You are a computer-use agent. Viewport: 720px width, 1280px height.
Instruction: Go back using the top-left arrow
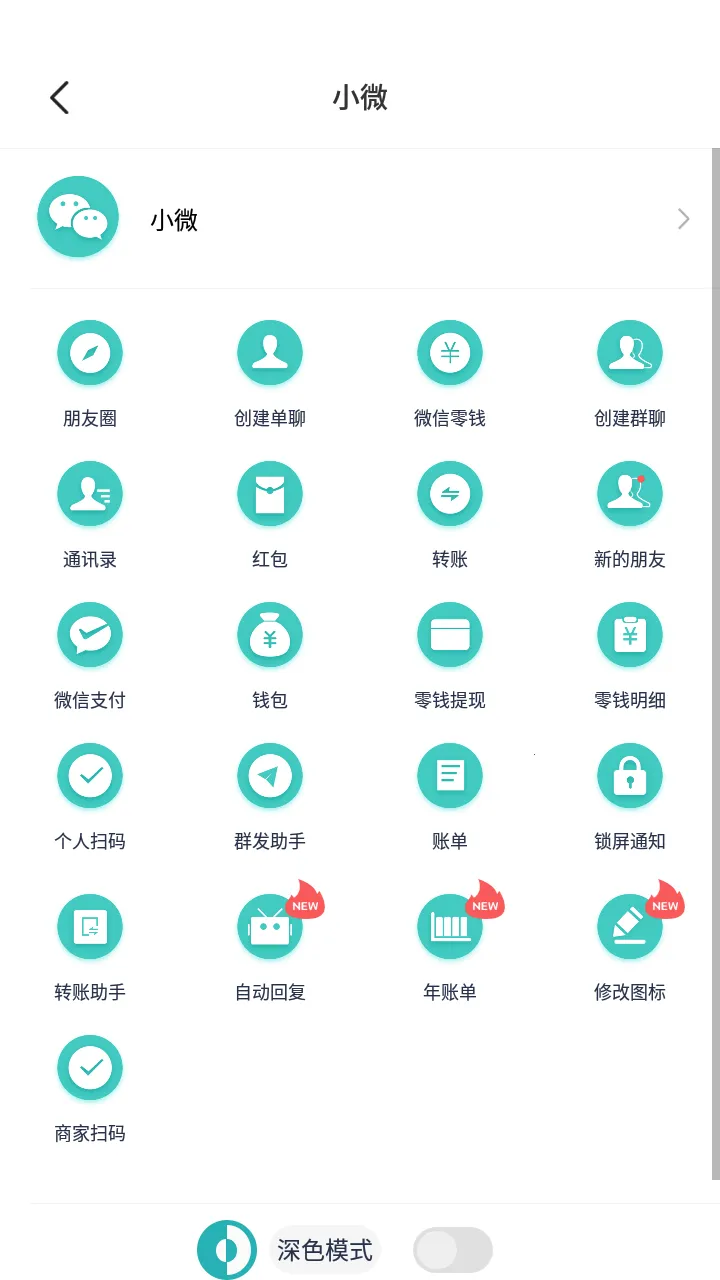[x=60, y=98]
